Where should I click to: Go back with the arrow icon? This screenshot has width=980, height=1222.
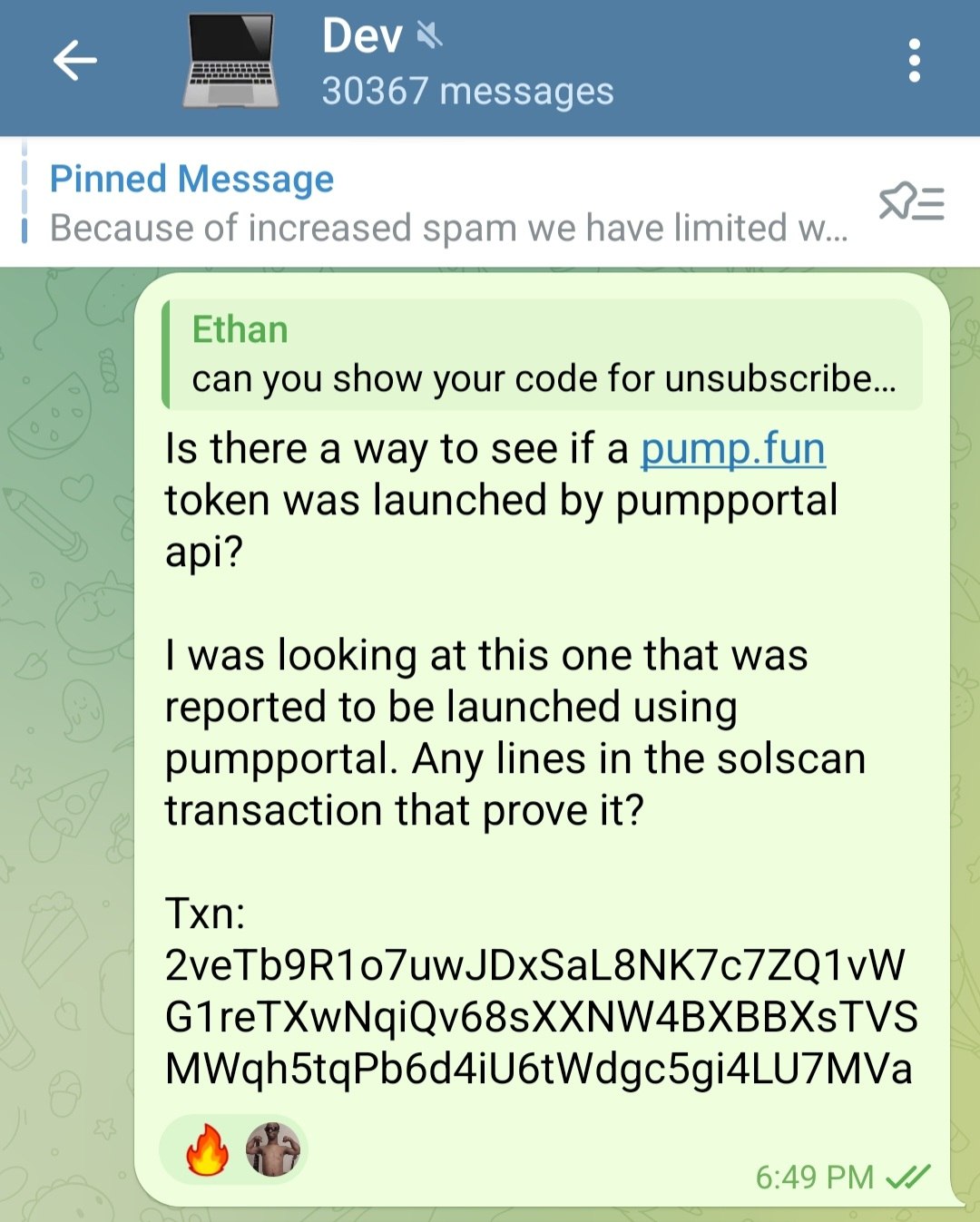[74, 62]
